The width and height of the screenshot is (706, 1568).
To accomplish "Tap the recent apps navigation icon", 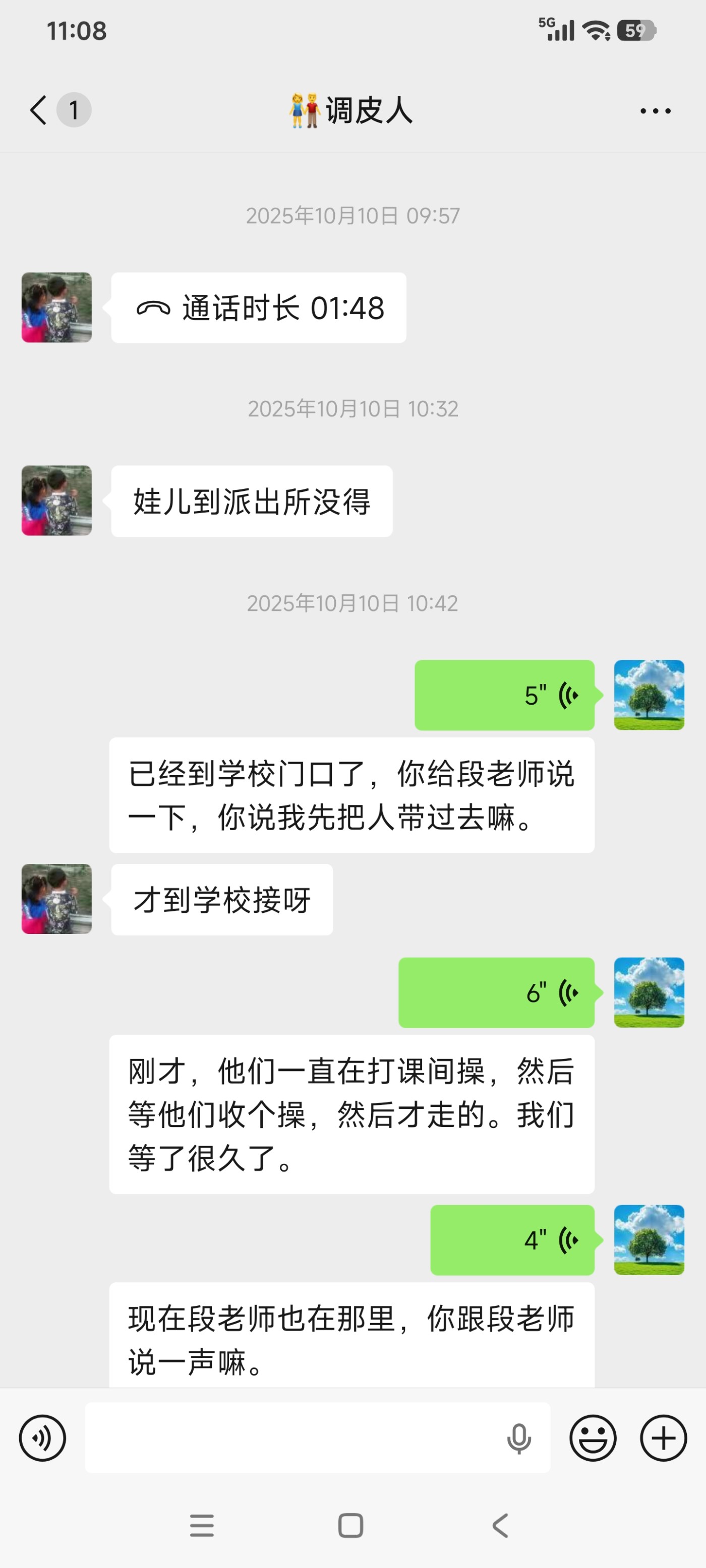I will tap(203, 1525).
